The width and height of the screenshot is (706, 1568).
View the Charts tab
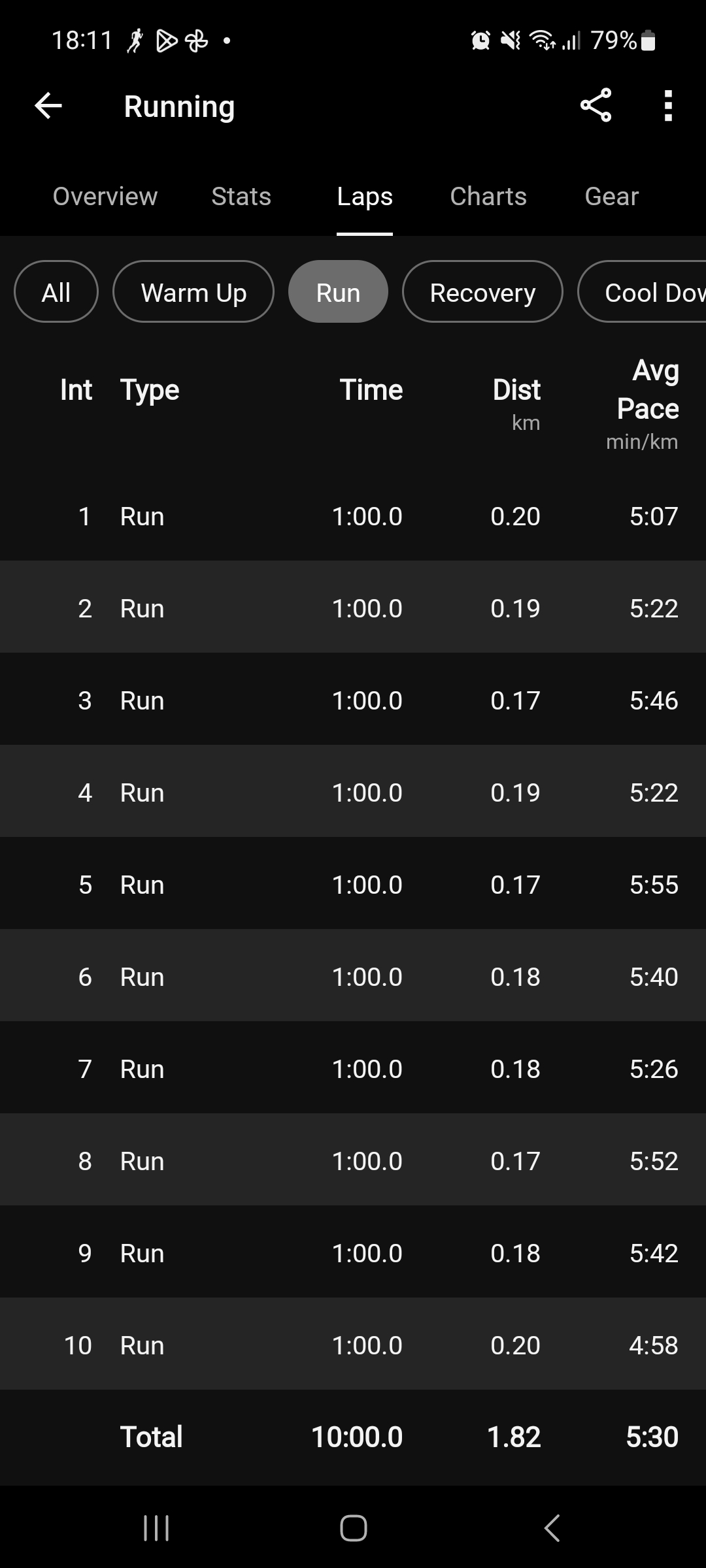(x=488, y=197)
